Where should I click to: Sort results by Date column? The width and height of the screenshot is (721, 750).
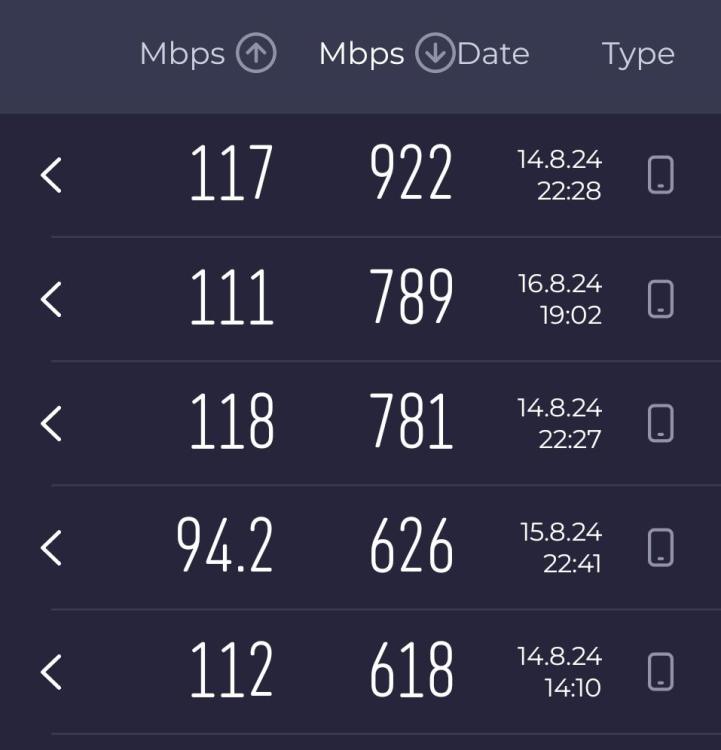(x=493, y=54)
